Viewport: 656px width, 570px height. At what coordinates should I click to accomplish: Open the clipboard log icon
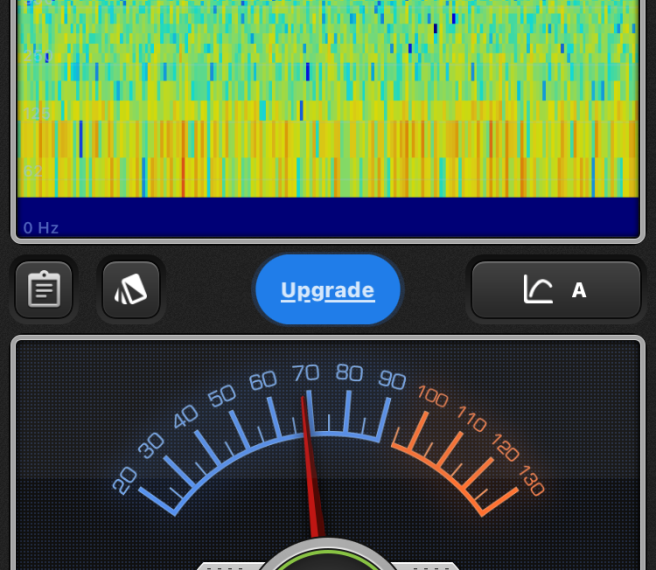(x=44, y=290)
